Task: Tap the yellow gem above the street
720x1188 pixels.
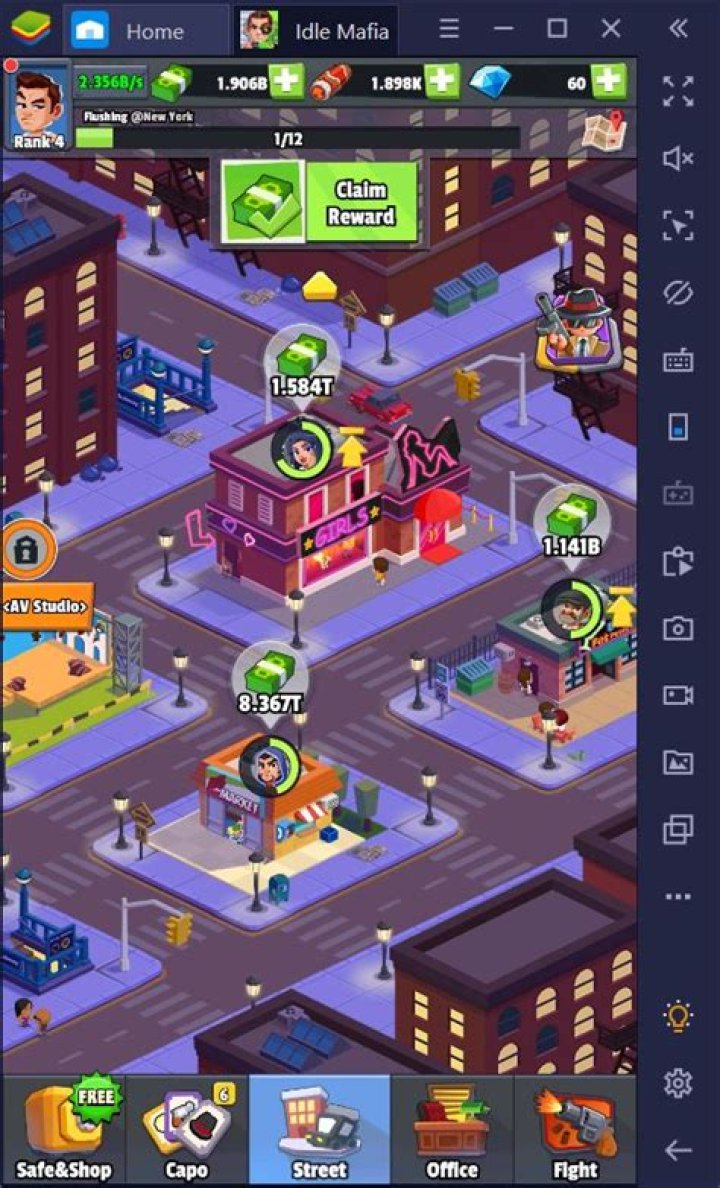Action: [319, 286]
